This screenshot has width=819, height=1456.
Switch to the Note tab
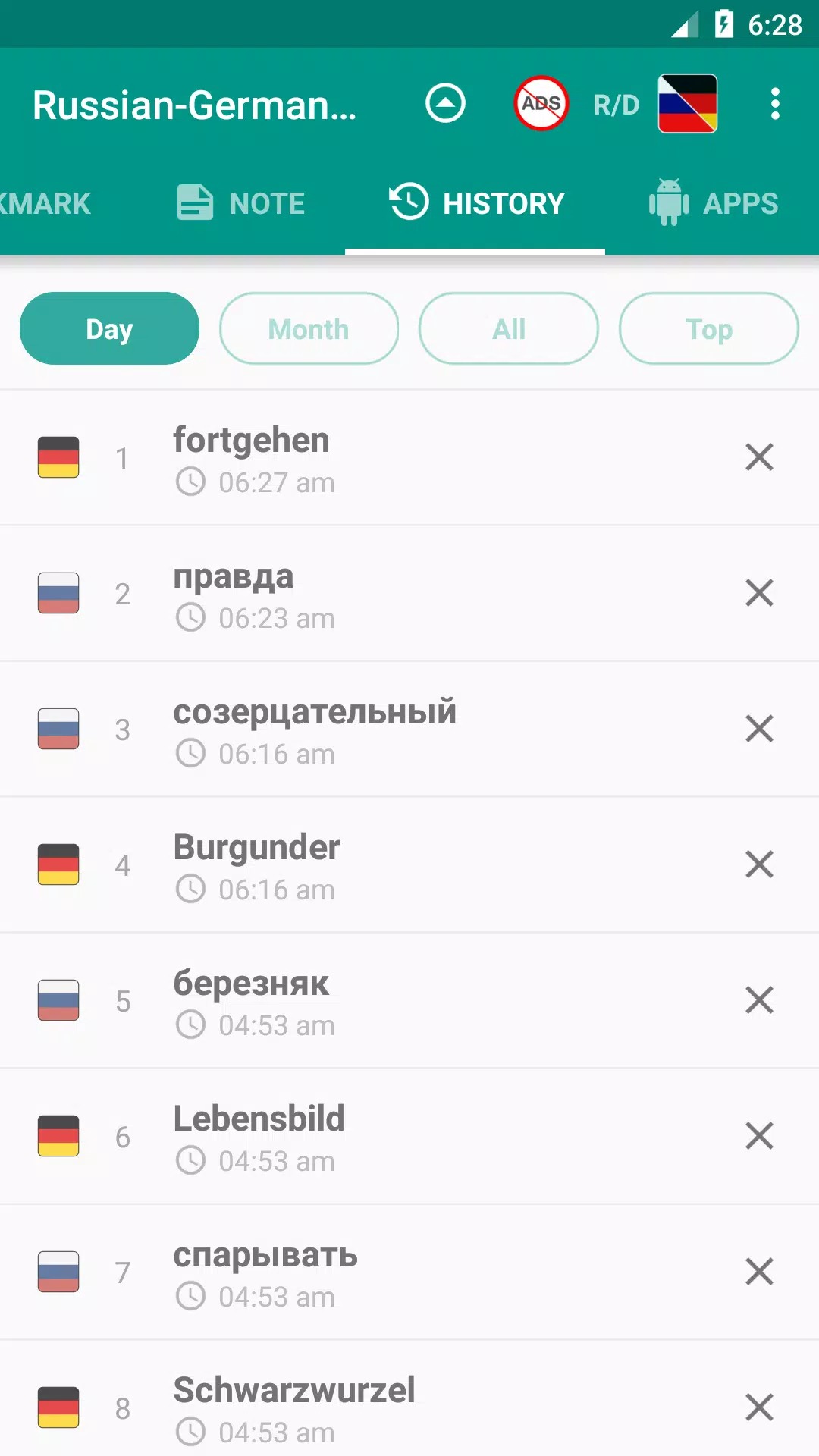[241, 203]
